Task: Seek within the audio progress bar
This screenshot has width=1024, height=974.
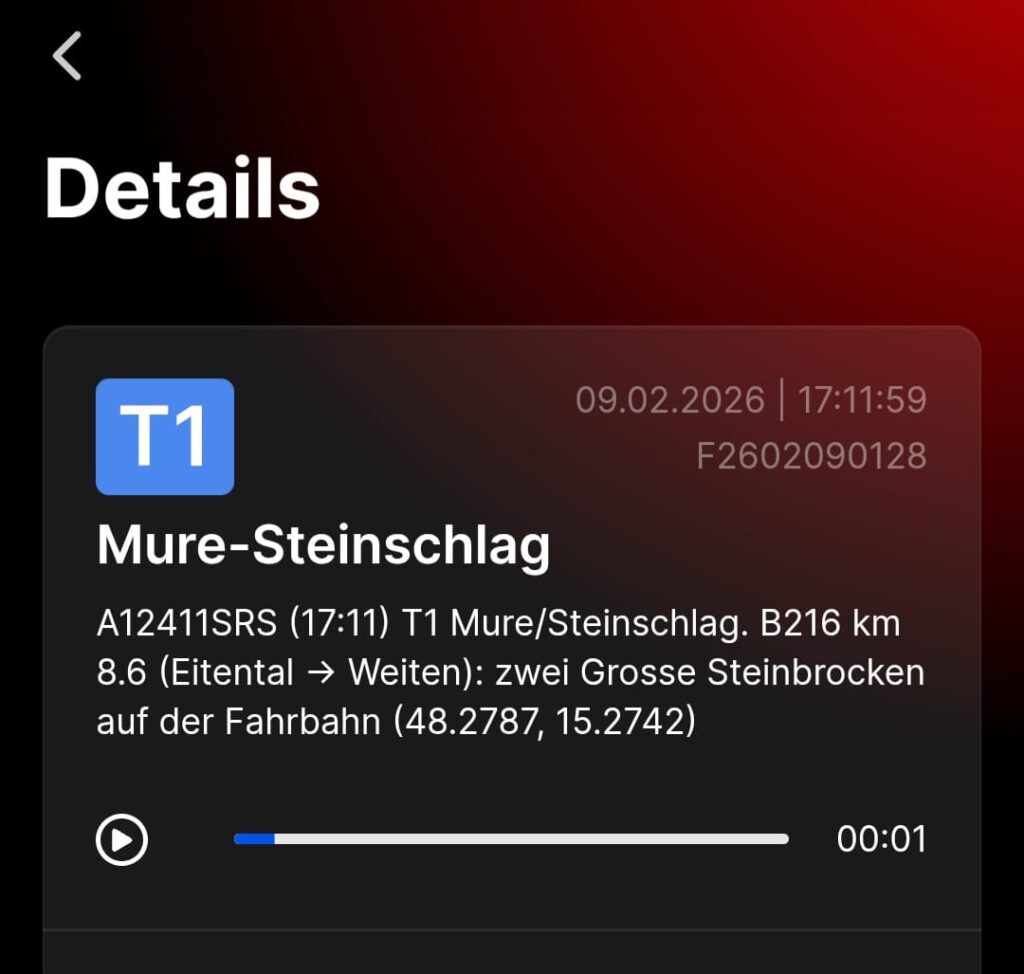Action: click(x=511, y=839)
